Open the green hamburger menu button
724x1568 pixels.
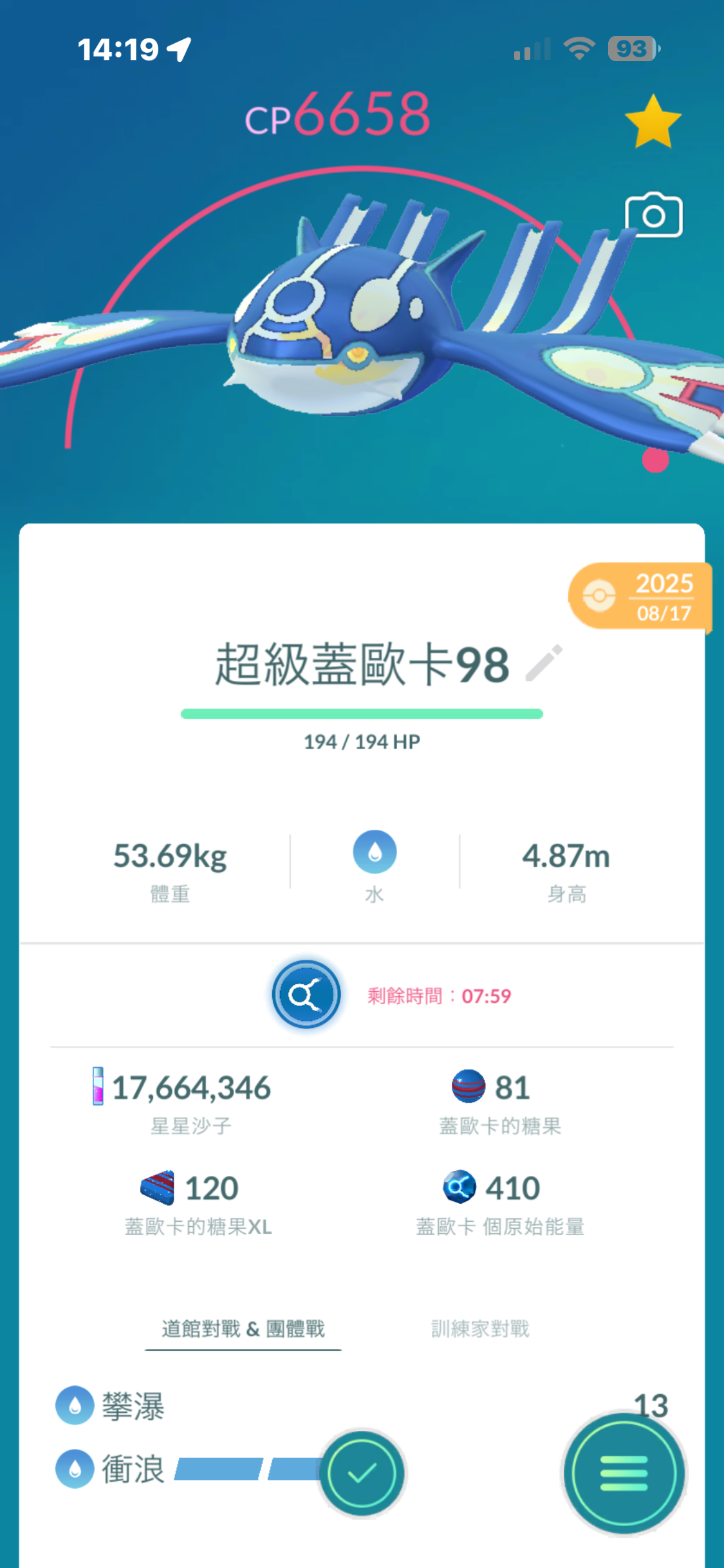point(624,1473)
